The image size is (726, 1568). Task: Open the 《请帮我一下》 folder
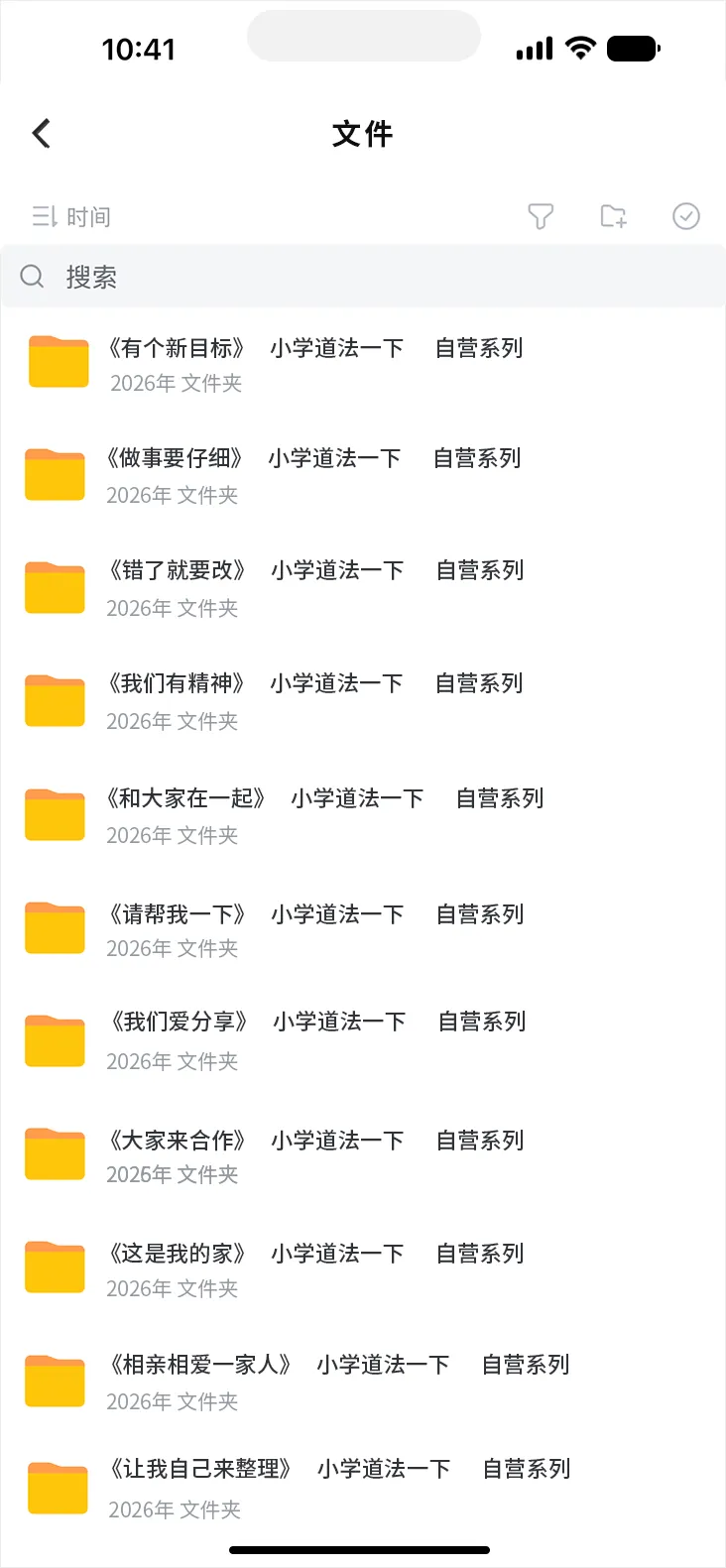click(315, 929)
